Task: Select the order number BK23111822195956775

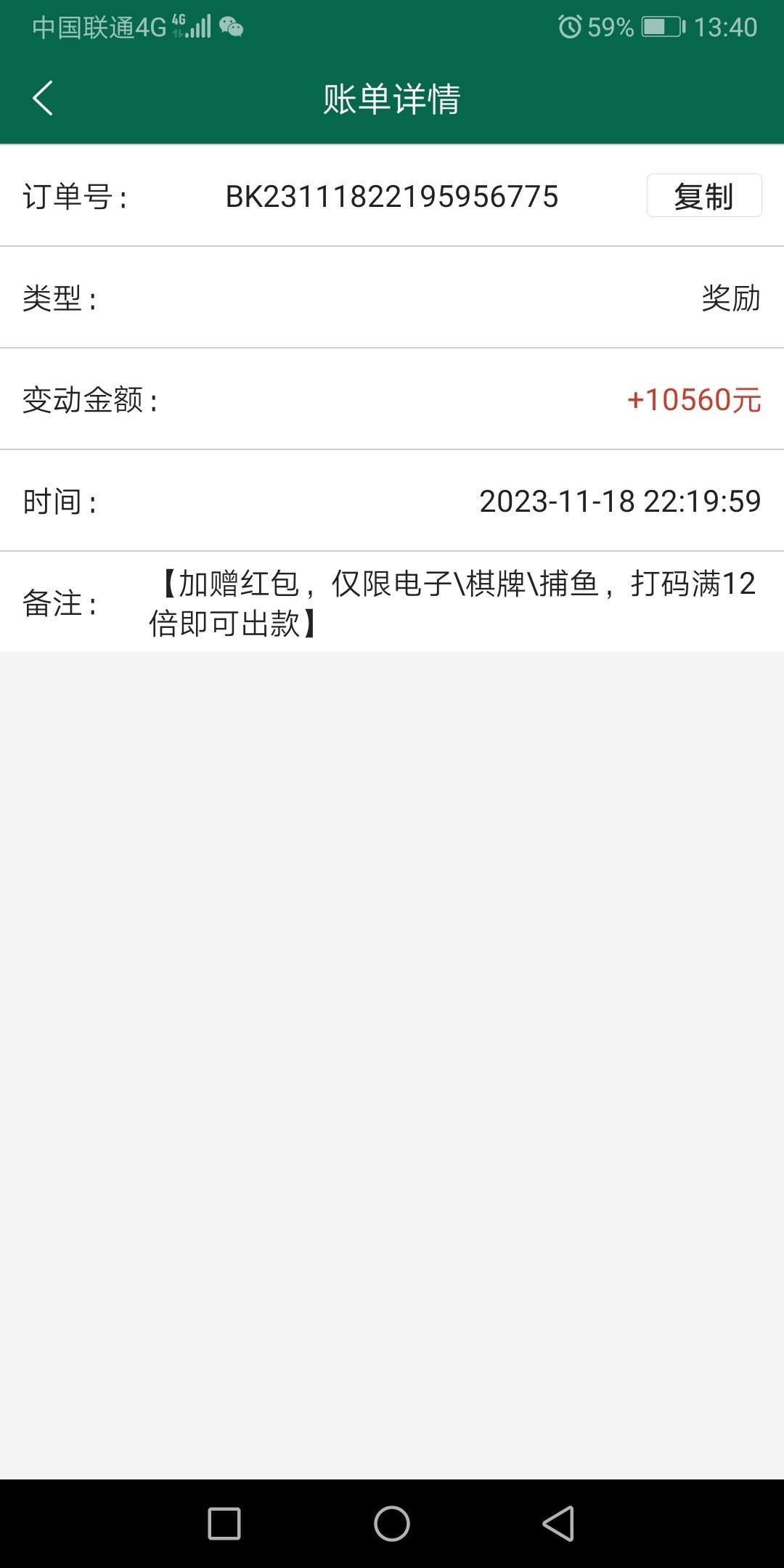Action: (392, 197)
